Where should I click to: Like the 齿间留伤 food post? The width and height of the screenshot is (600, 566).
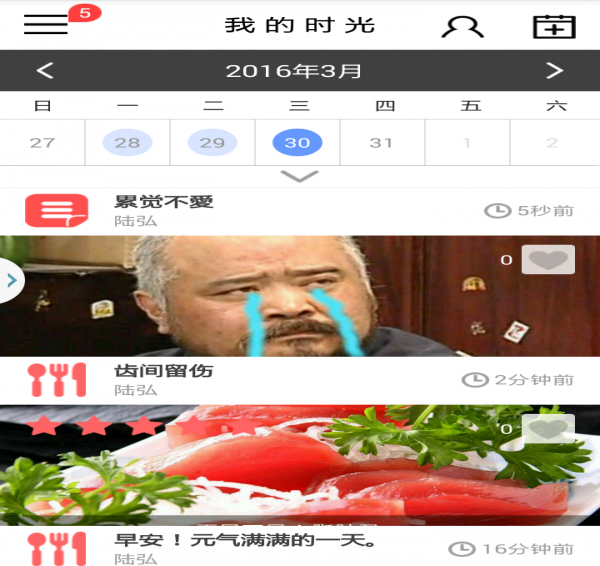[548, 429]
